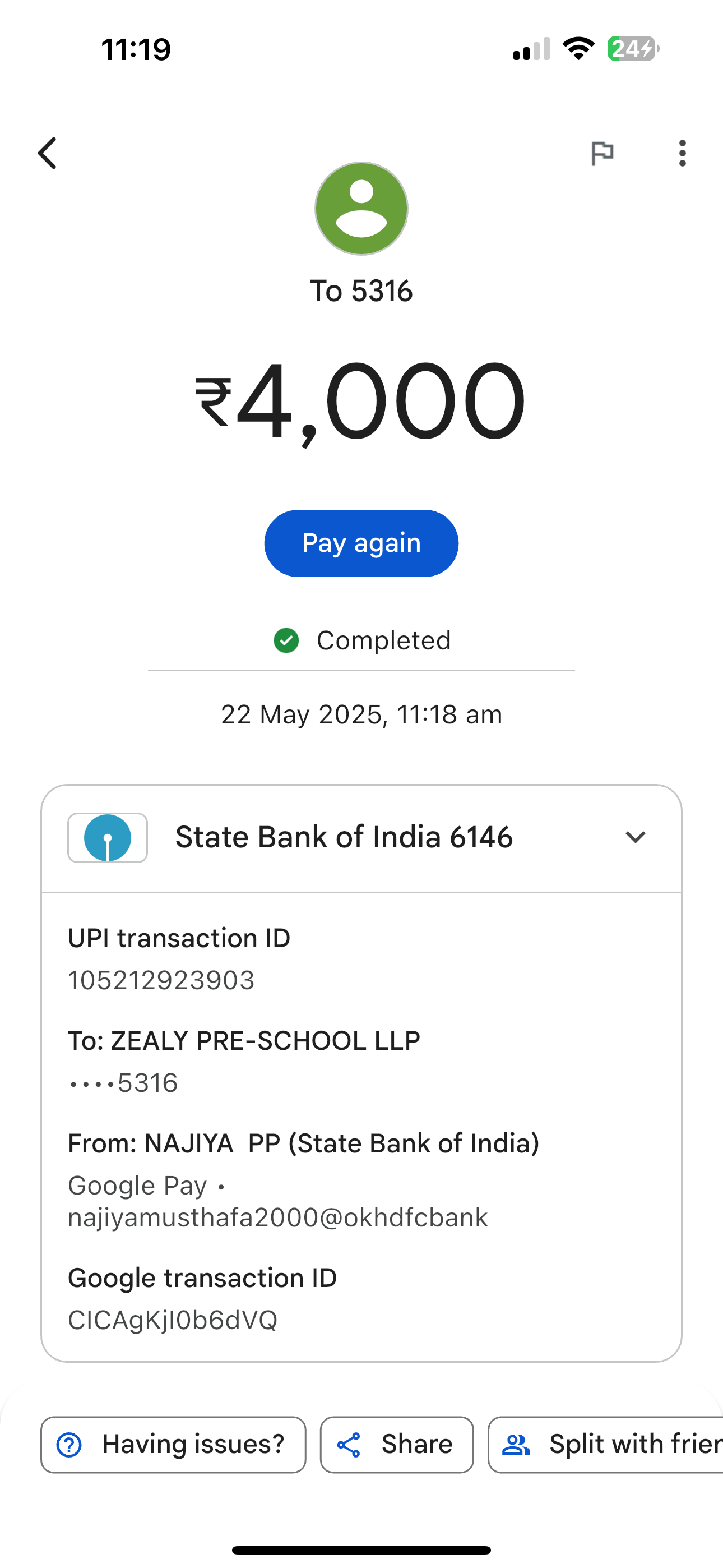Expand the State Bank of India 6146 details

point(635,837)
